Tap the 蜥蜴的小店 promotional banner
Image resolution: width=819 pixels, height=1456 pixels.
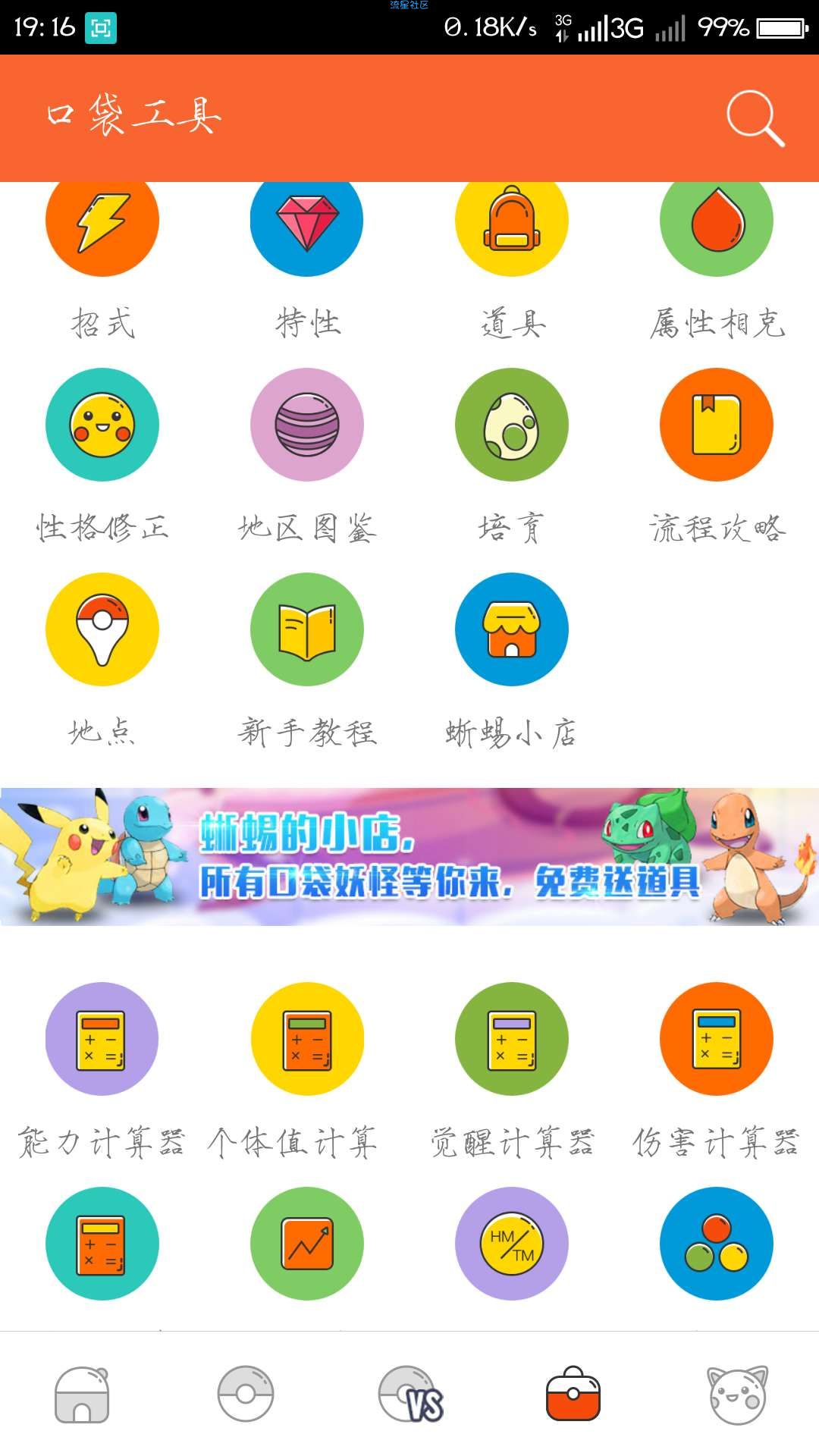(409, 857)
